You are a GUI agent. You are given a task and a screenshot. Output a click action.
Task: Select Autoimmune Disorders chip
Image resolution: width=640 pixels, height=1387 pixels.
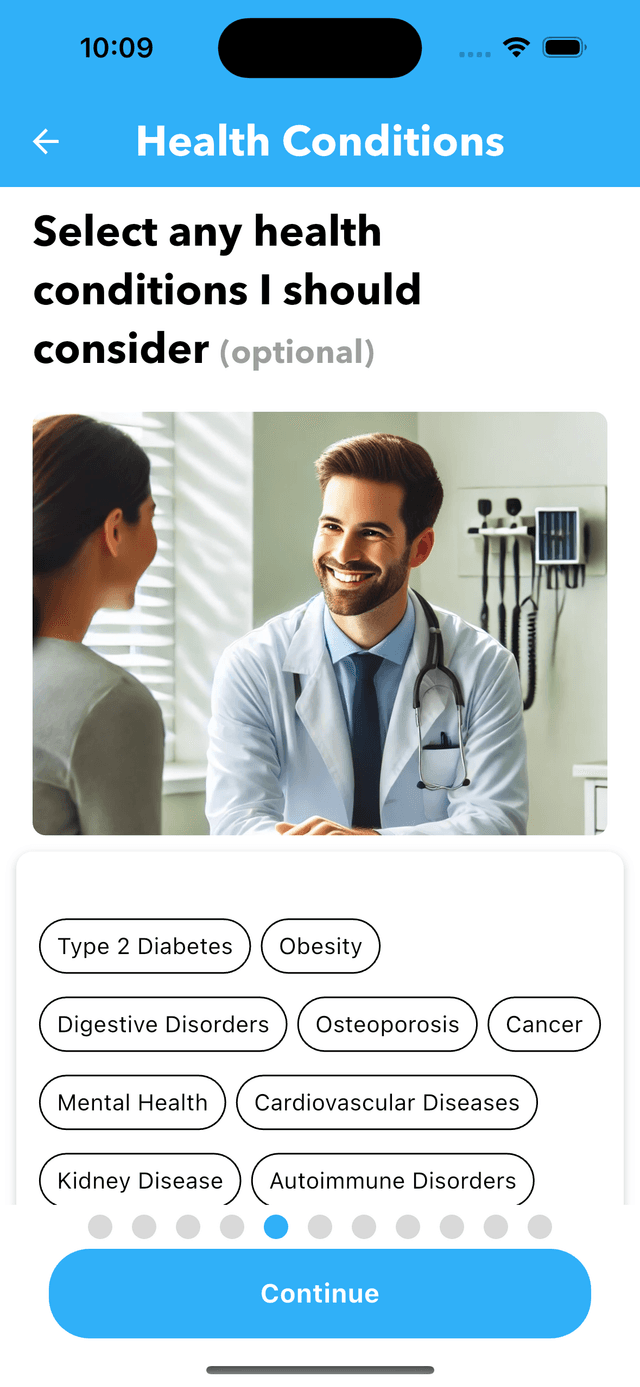click(392, 1179)
